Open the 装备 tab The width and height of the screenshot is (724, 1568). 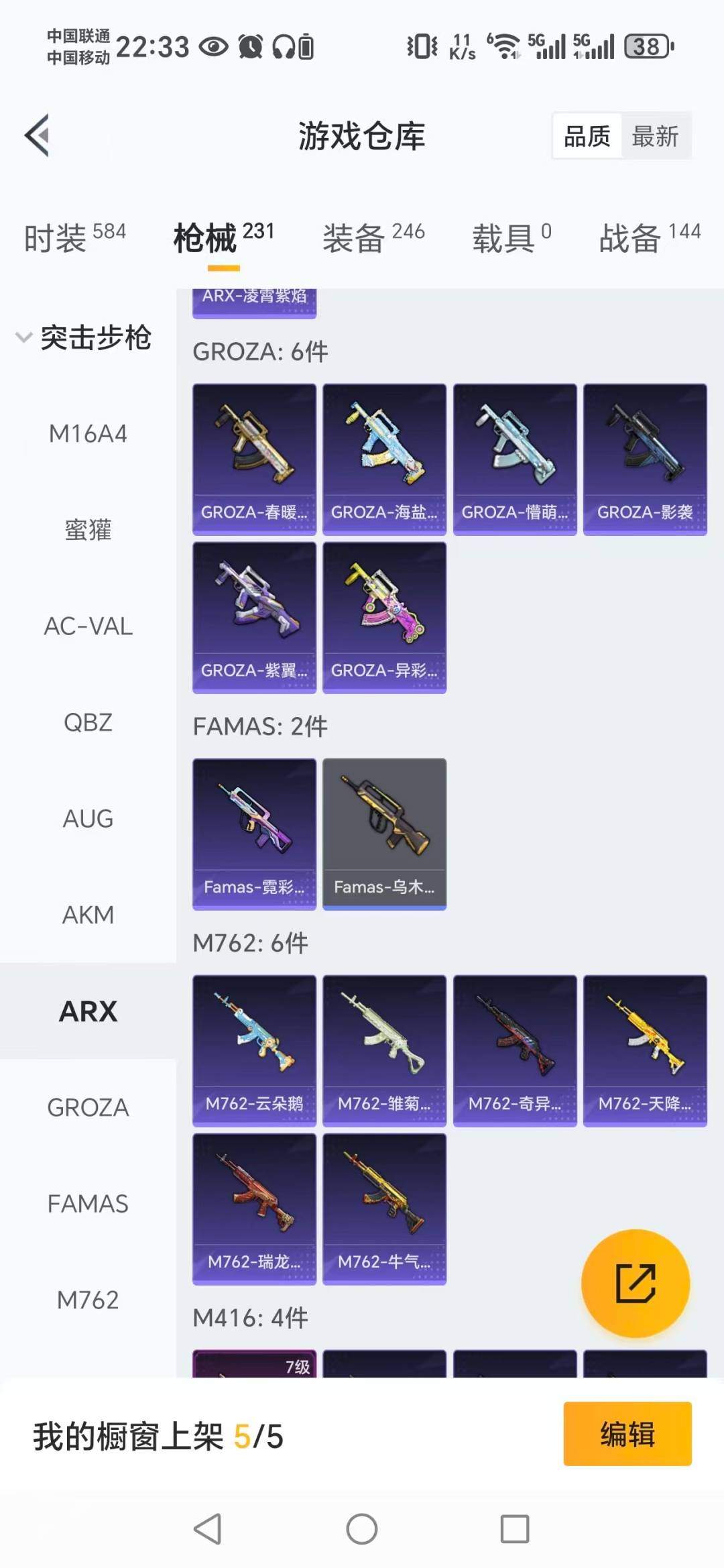point(373,237)
